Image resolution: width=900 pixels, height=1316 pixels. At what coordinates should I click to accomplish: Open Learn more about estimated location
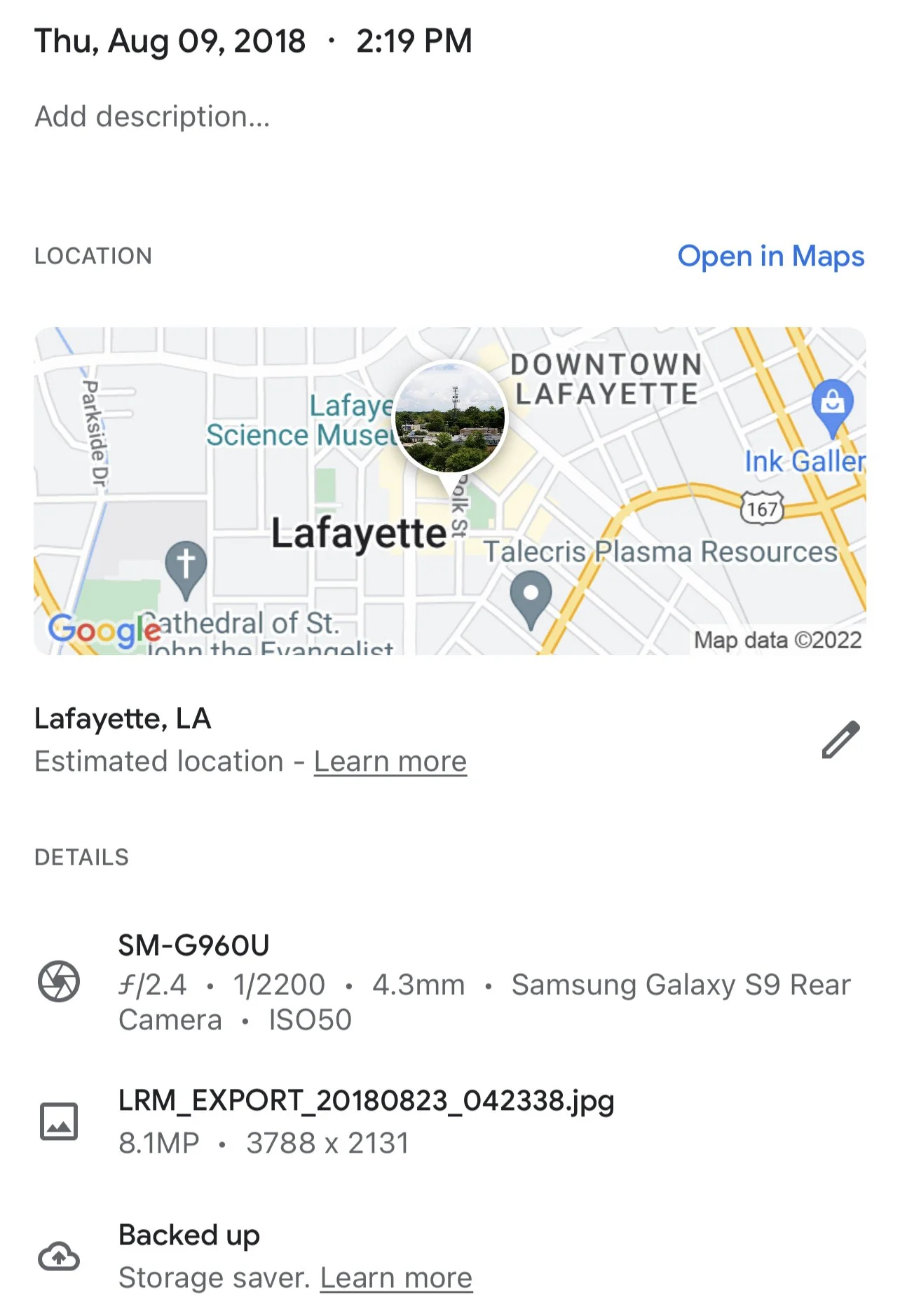coord(390,761)
